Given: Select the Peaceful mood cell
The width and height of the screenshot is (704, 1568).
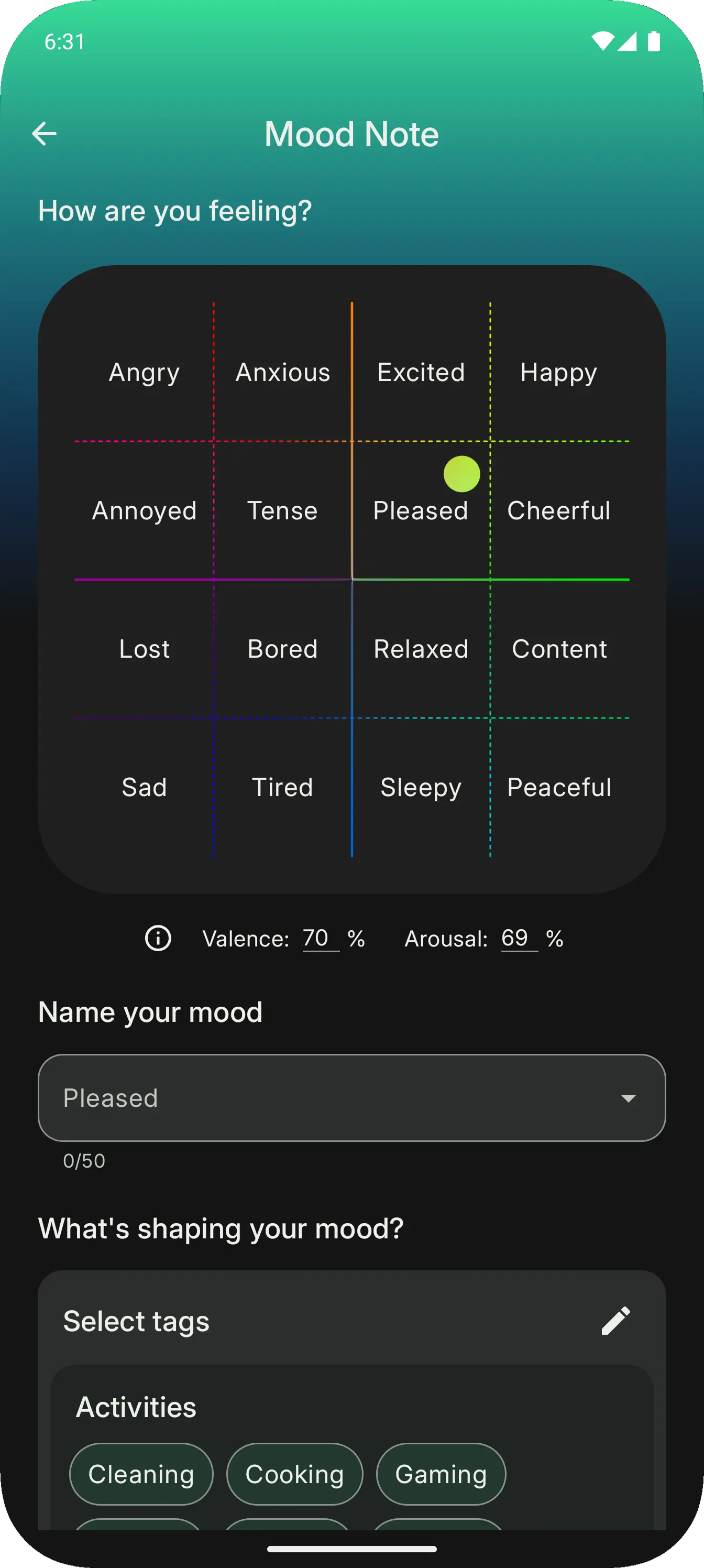Looking at the screenshot, I should pyautogui.click(x=558, y=787).
